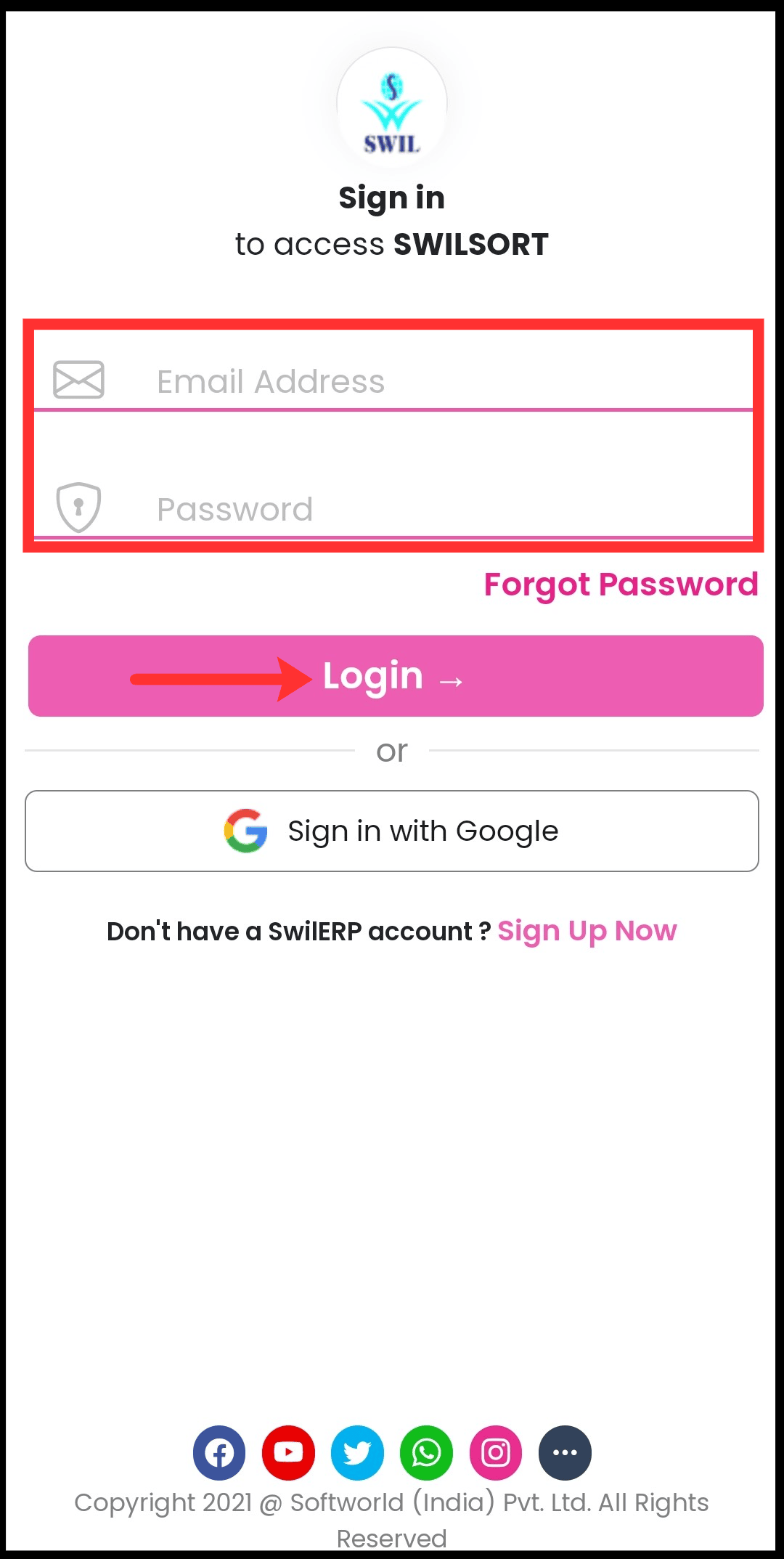This screenshot has width=784, height=1559.
Task: Open the three-dots more icon
Action: click(565, 1453)
